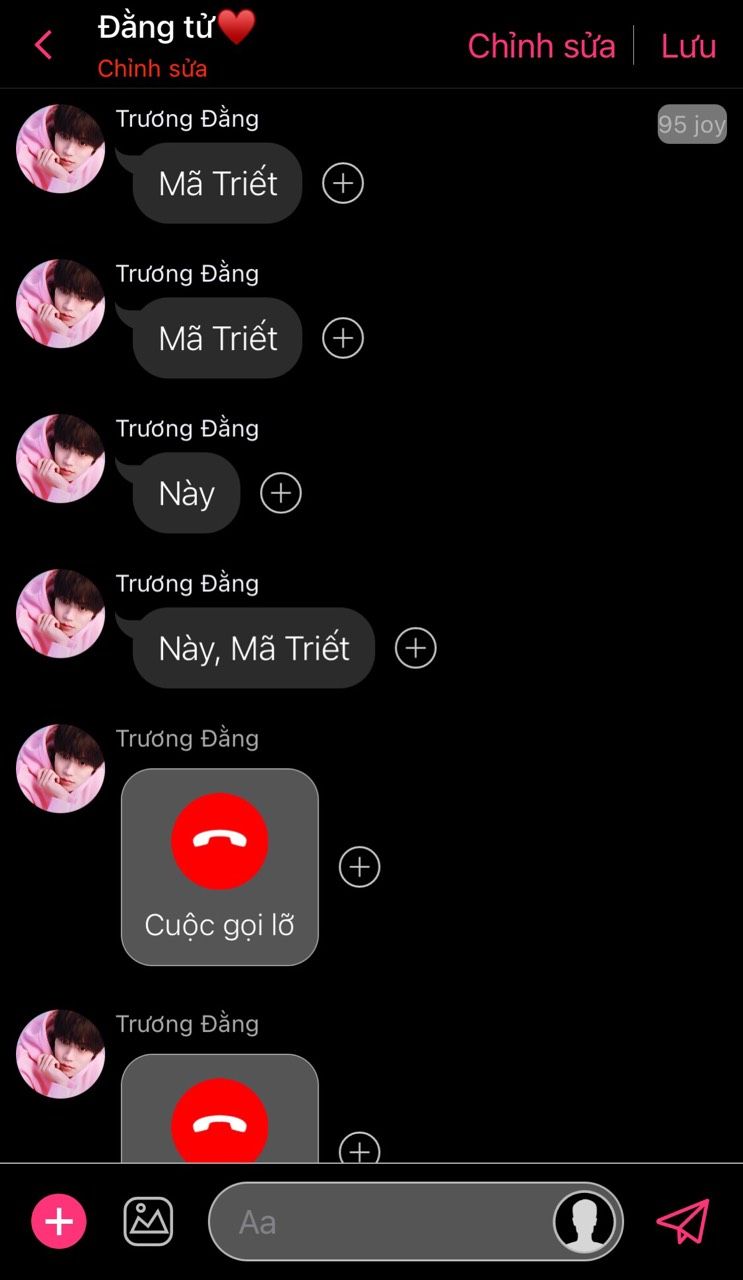The height and width of the screenshot is (1280, 743).
Task: Go back using the pink arrow
Action: (x=43, y=45)
